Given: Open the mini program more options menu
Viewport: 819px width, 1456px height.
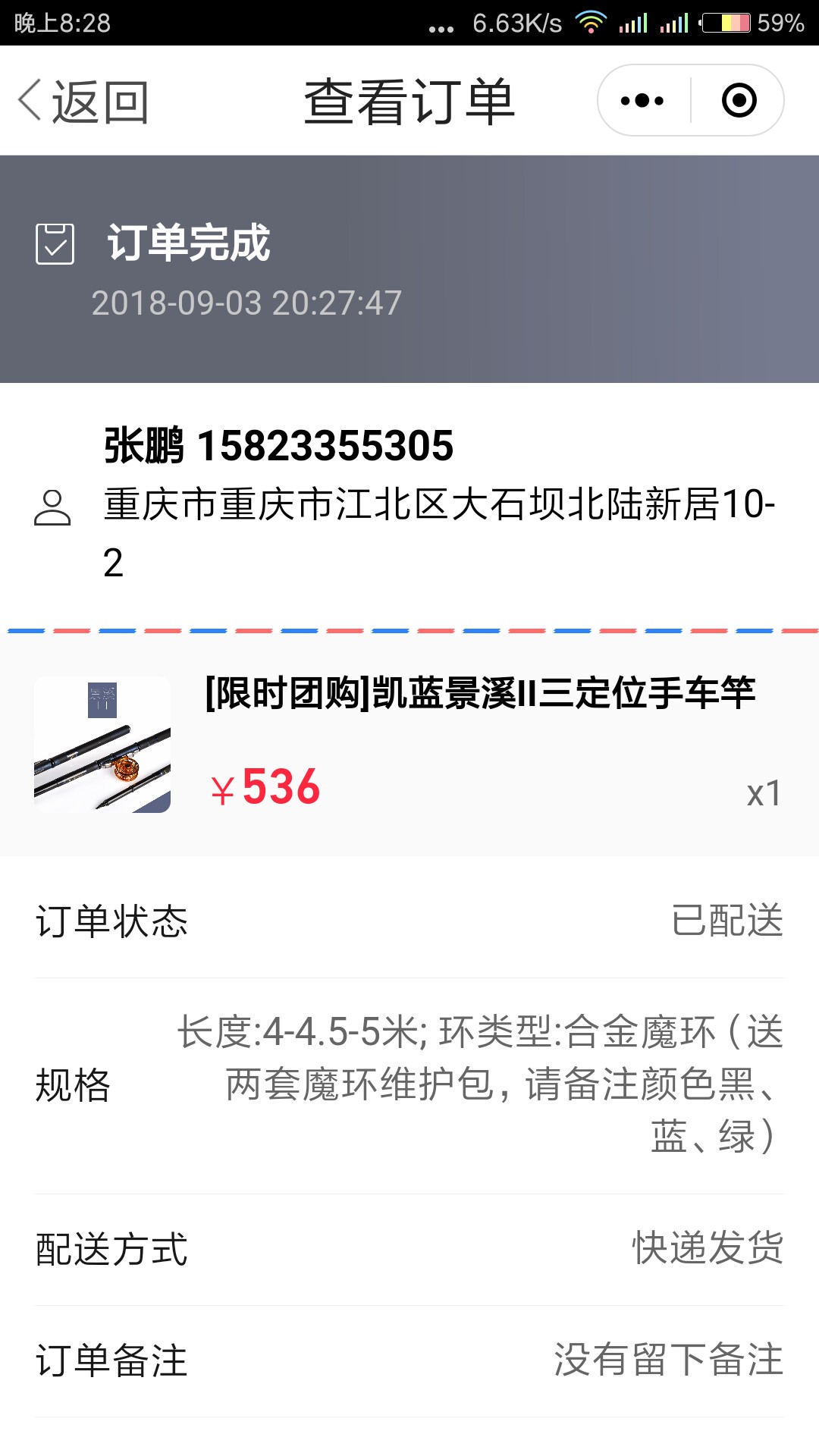Looking at the screenshot, I should click(x=642, y=100).
